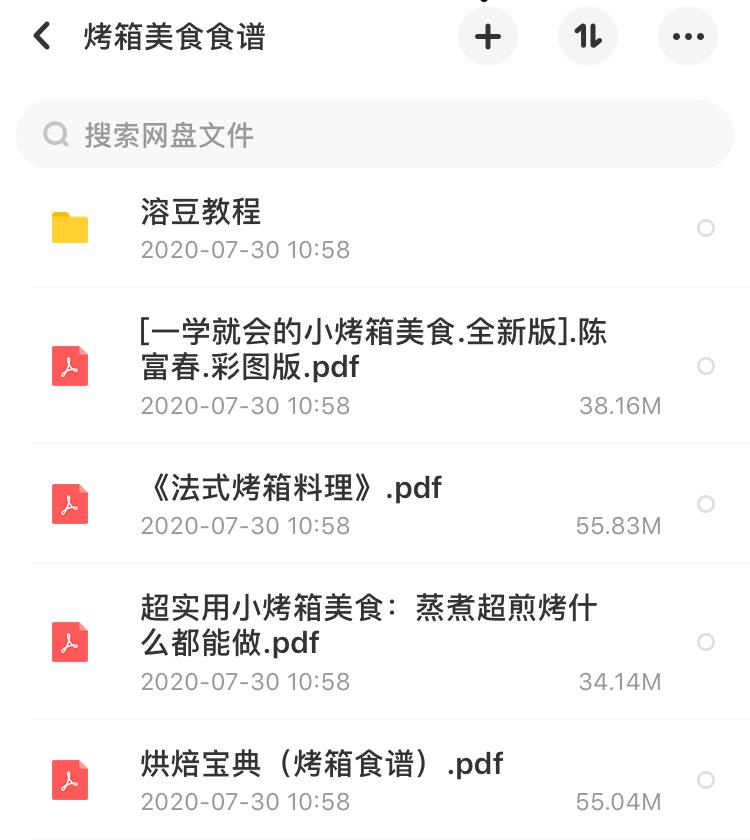Open the three-dot overflow menu

pos(688,38)
